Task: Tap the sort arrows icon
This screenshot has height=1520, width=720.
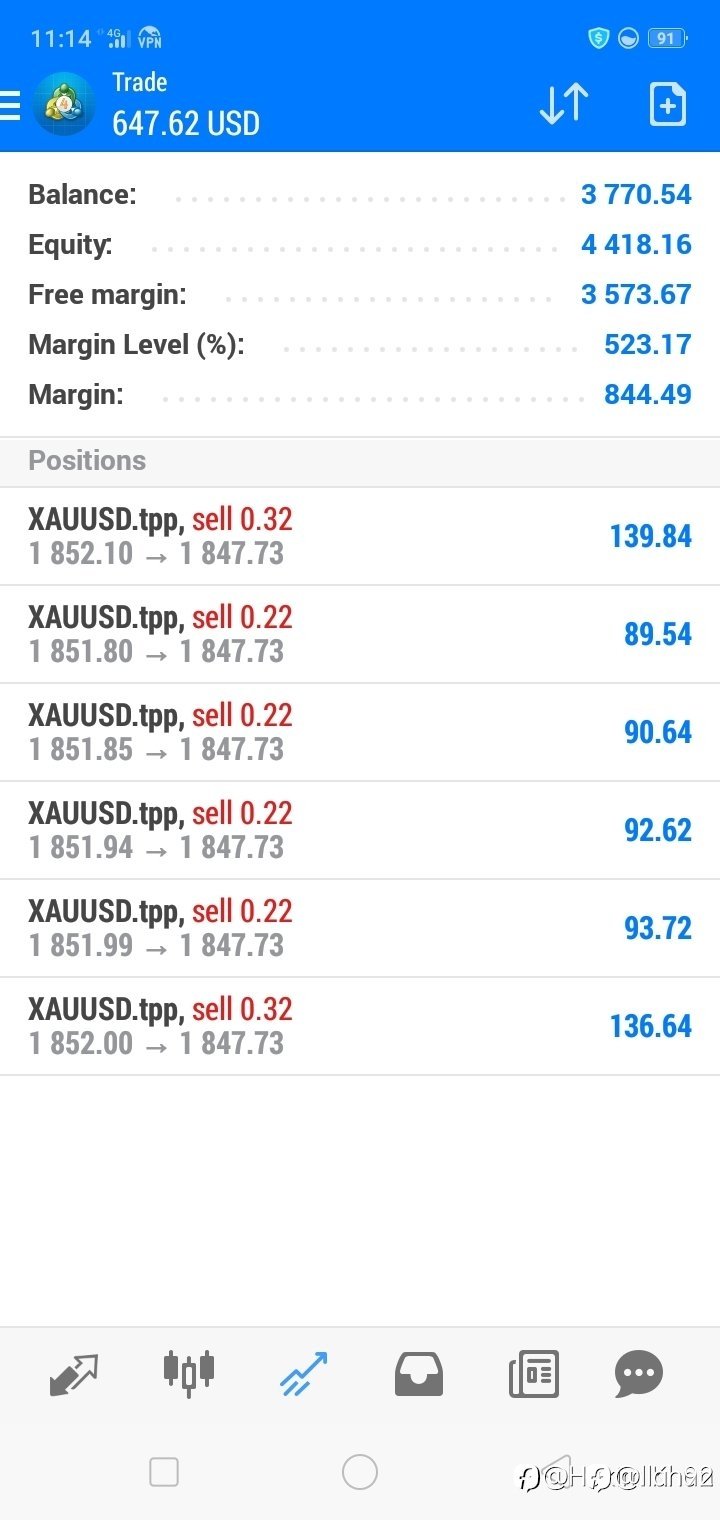Action: (564, 104)
